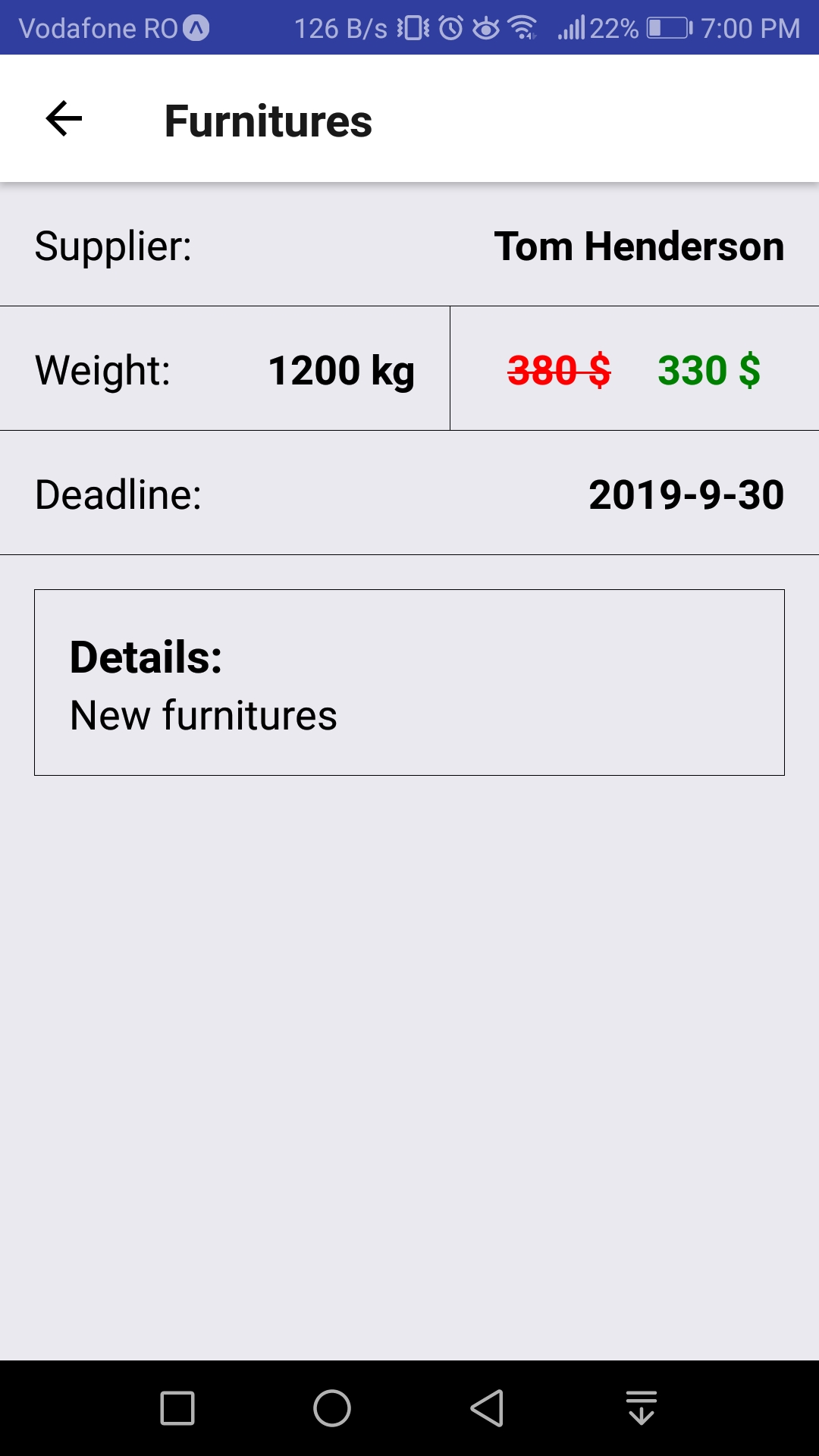Tap the Supplier row for Tom Henderson
Viewport: 819px width, 1456px height.
click(409, 245)
